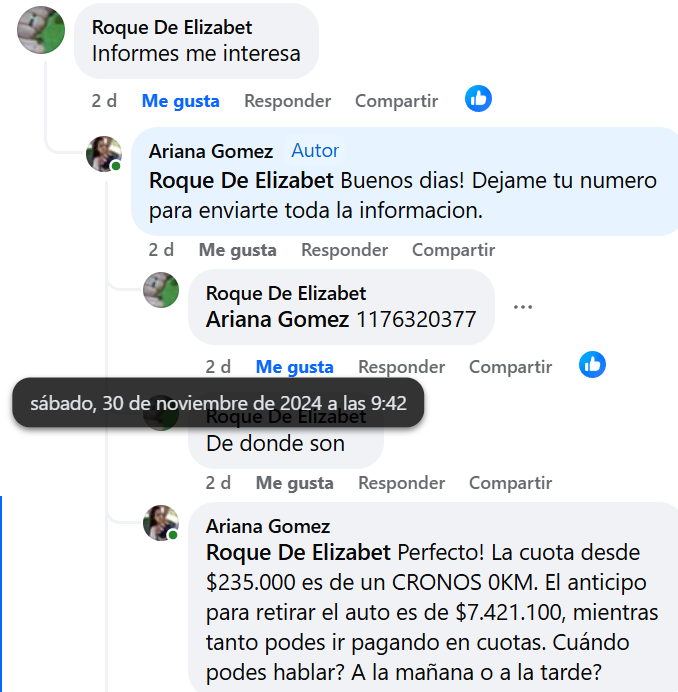Share the 'De donde son' comment
Viewport: 678px width, 692px height.
click(x=510, y=483)
